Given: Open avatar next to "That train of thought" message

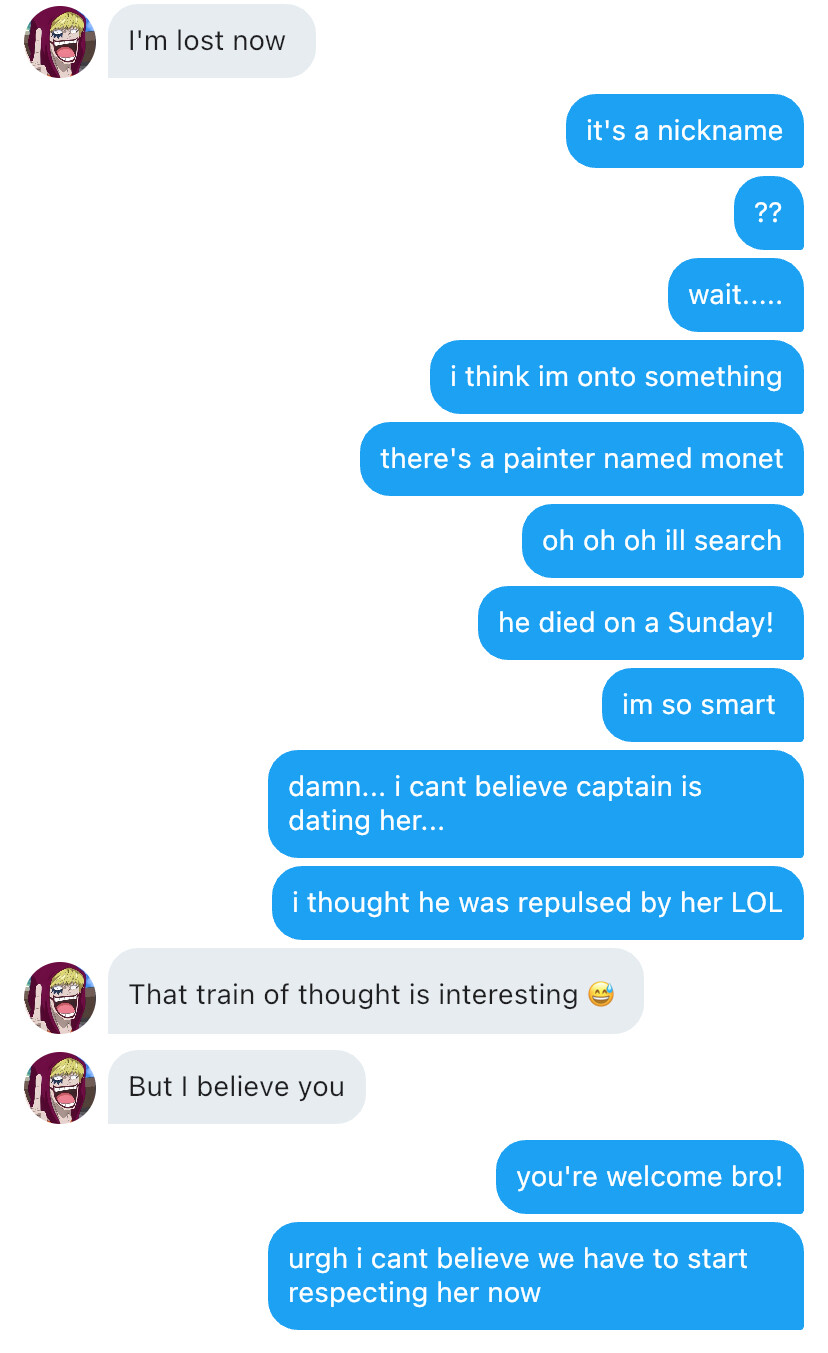Looking at the screenshot, I should (x=60, y=996).
